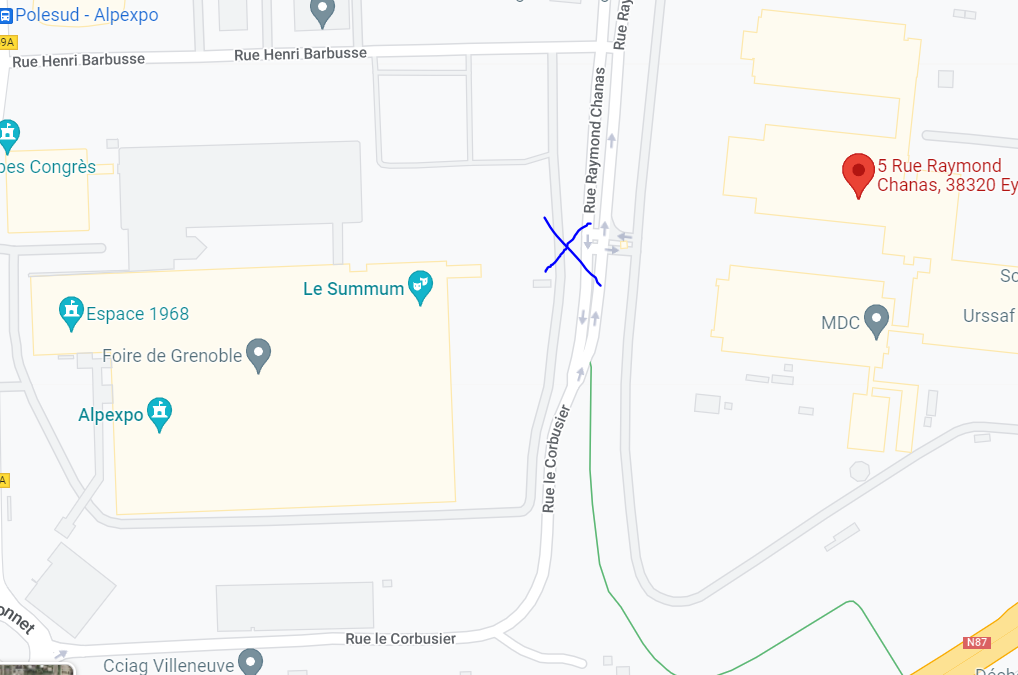
Task: Select the Espace 1968 marker
Action: (x=70, y=312)
